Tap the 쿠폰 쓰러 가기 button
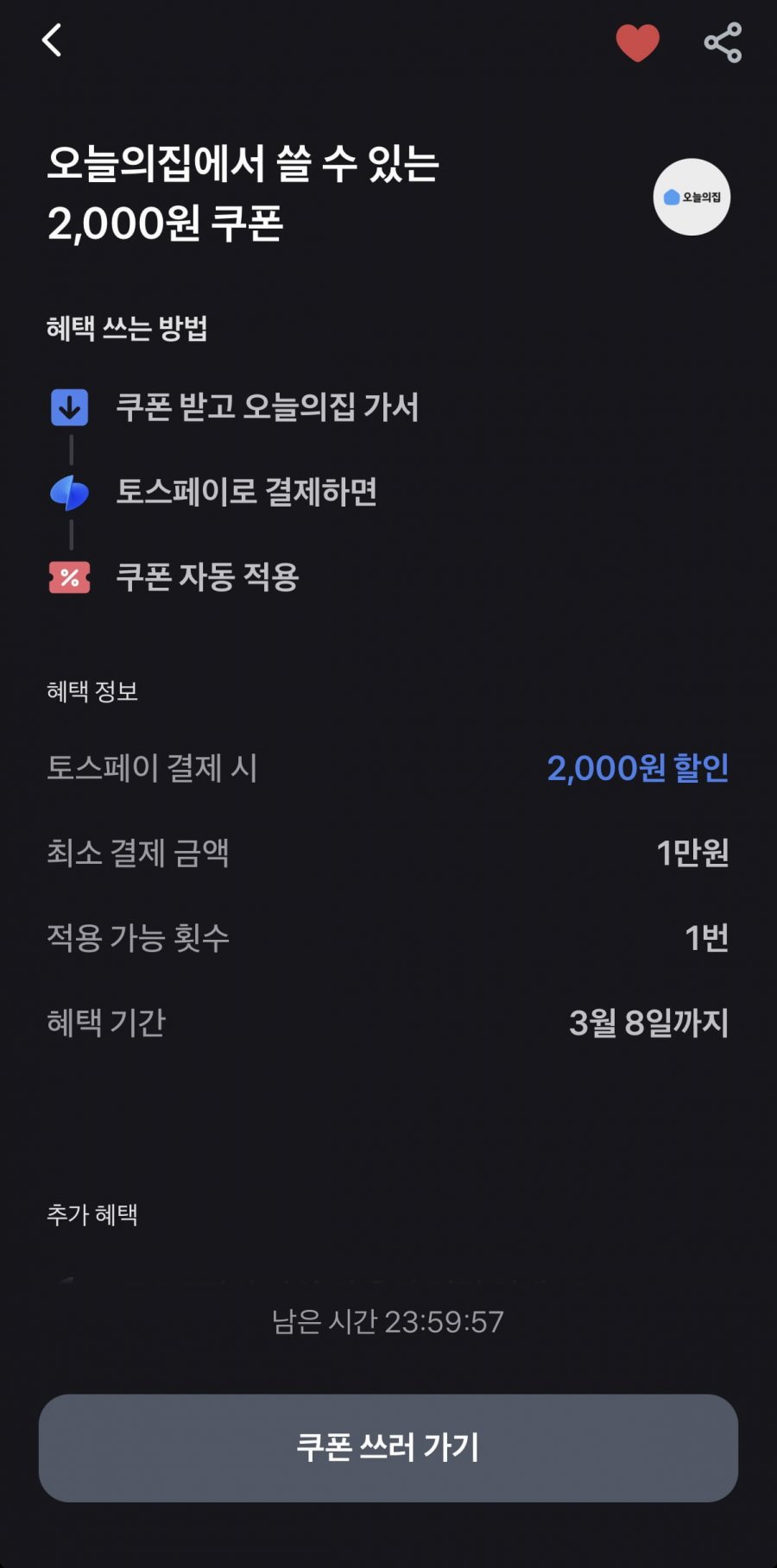 [388, 1447]
